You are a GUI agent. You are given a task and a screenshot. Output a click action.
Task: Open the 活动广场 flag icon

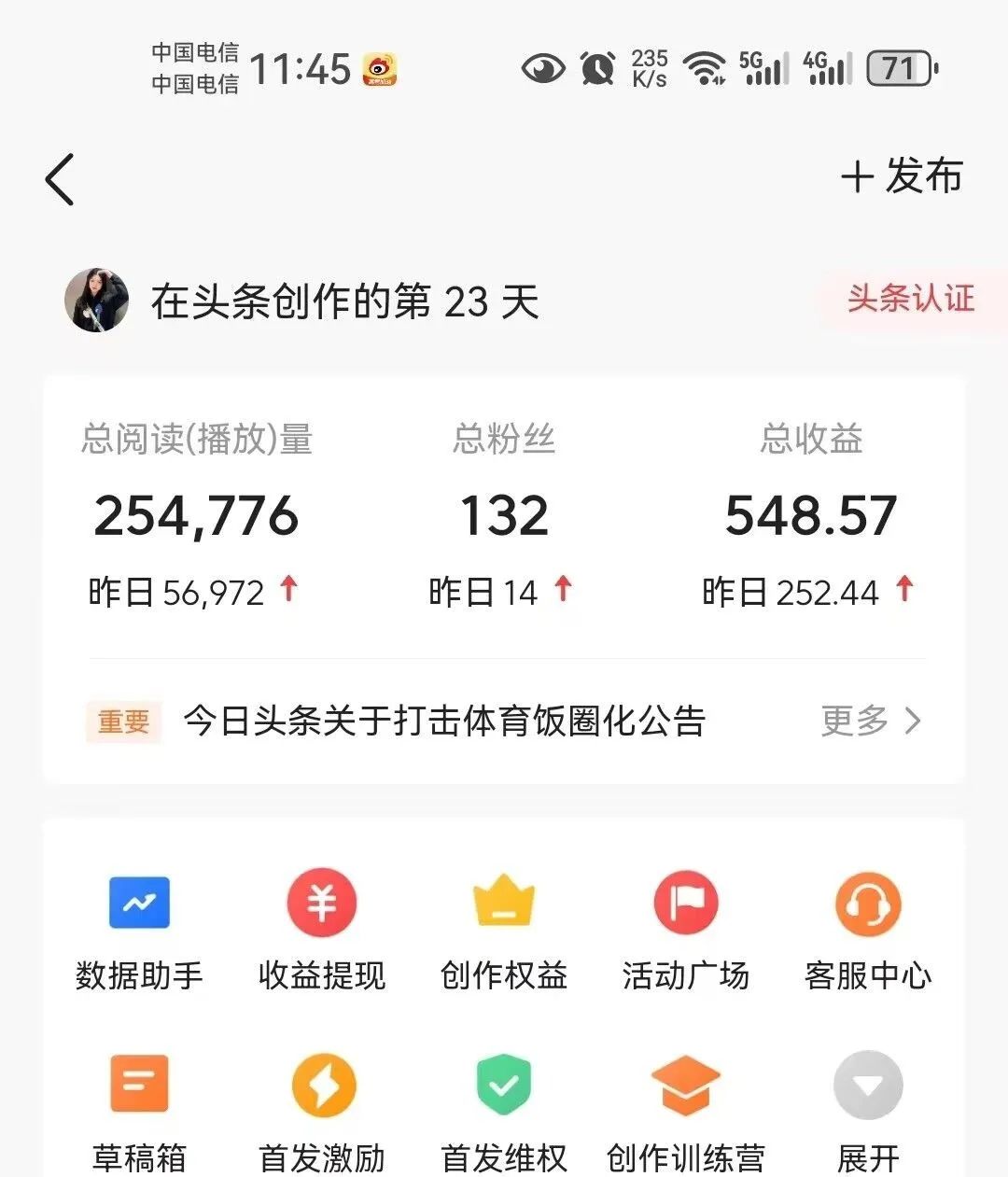click(x=686, y=903)
